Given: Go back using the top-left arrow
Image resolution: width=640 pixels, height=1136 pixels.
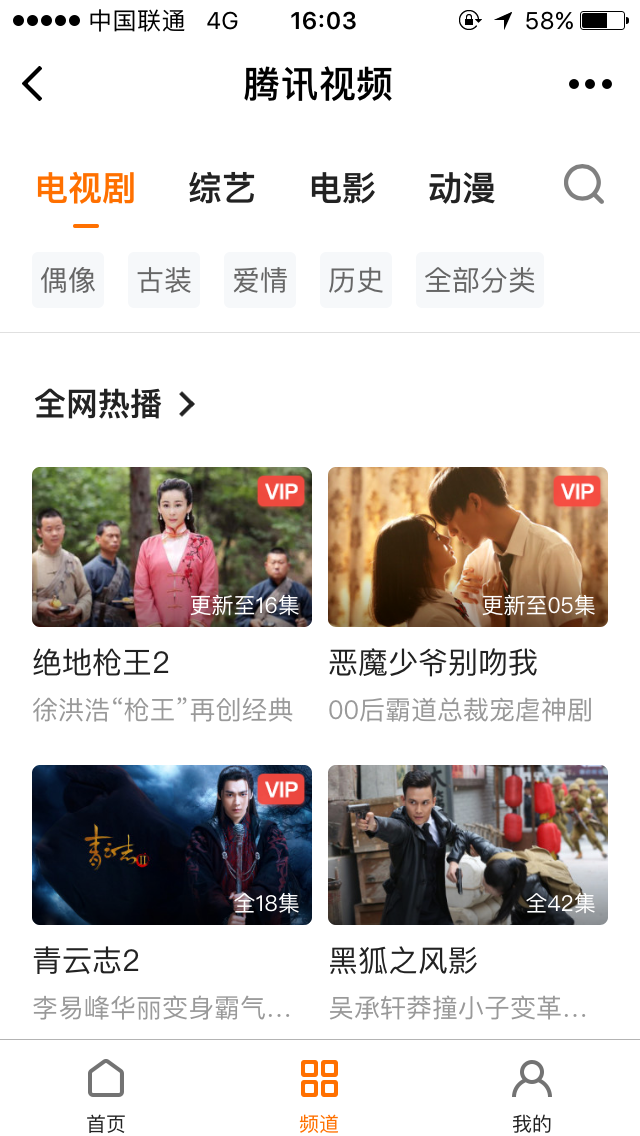Looking at the screenshot, I should tap(33, 84).
